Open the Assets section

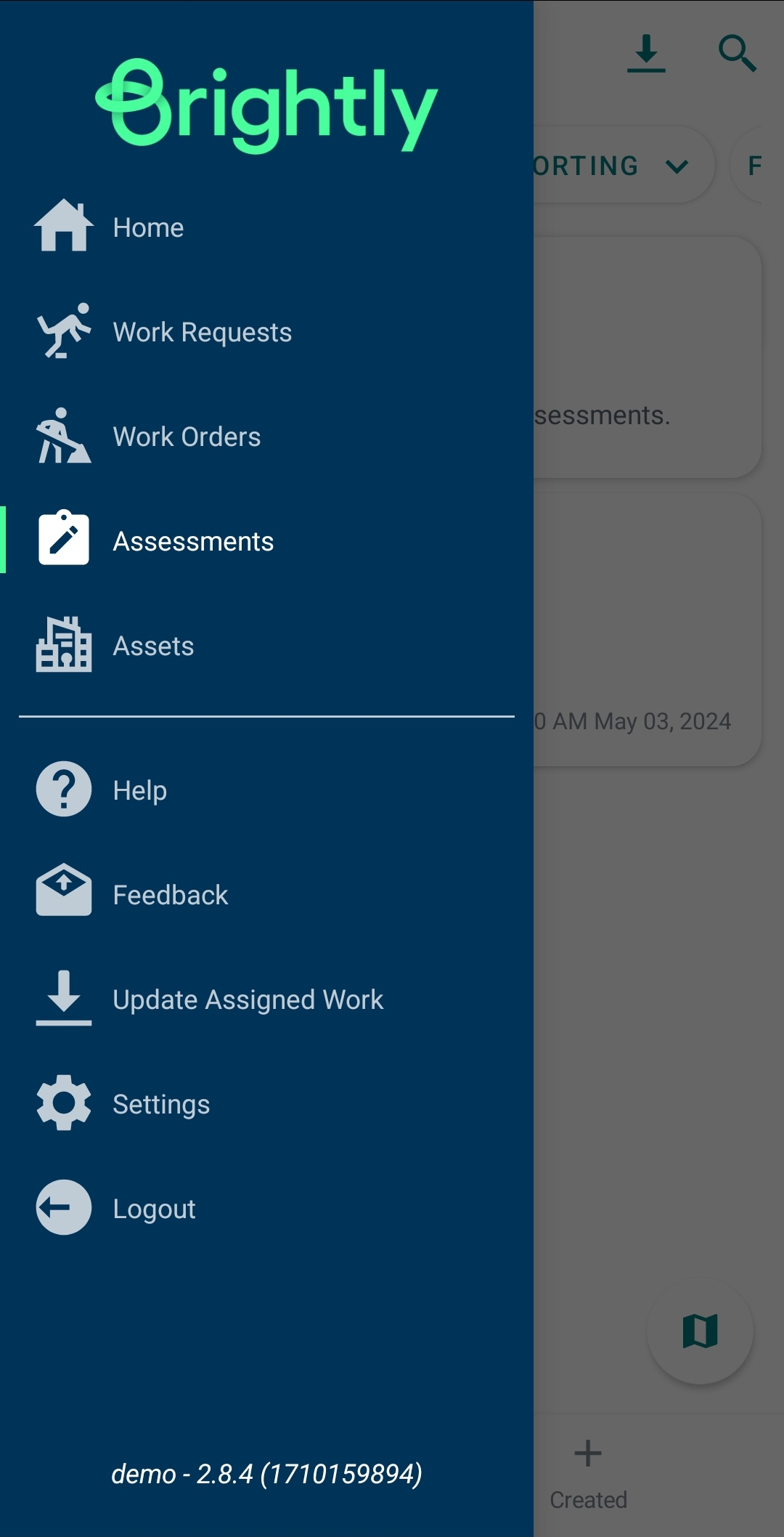click(266, 646)
